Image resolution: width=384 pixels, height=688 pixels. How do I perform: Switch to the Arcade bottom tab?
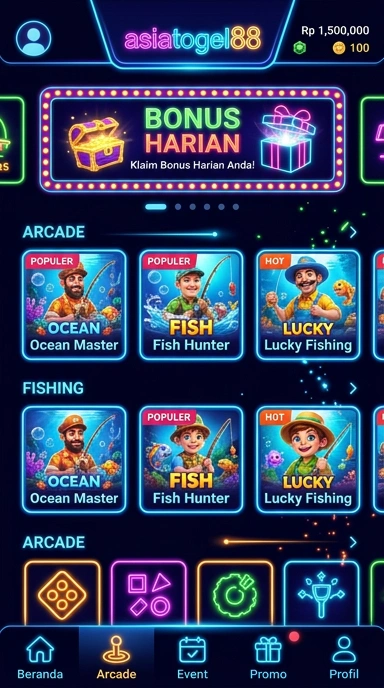click(116, 657)
